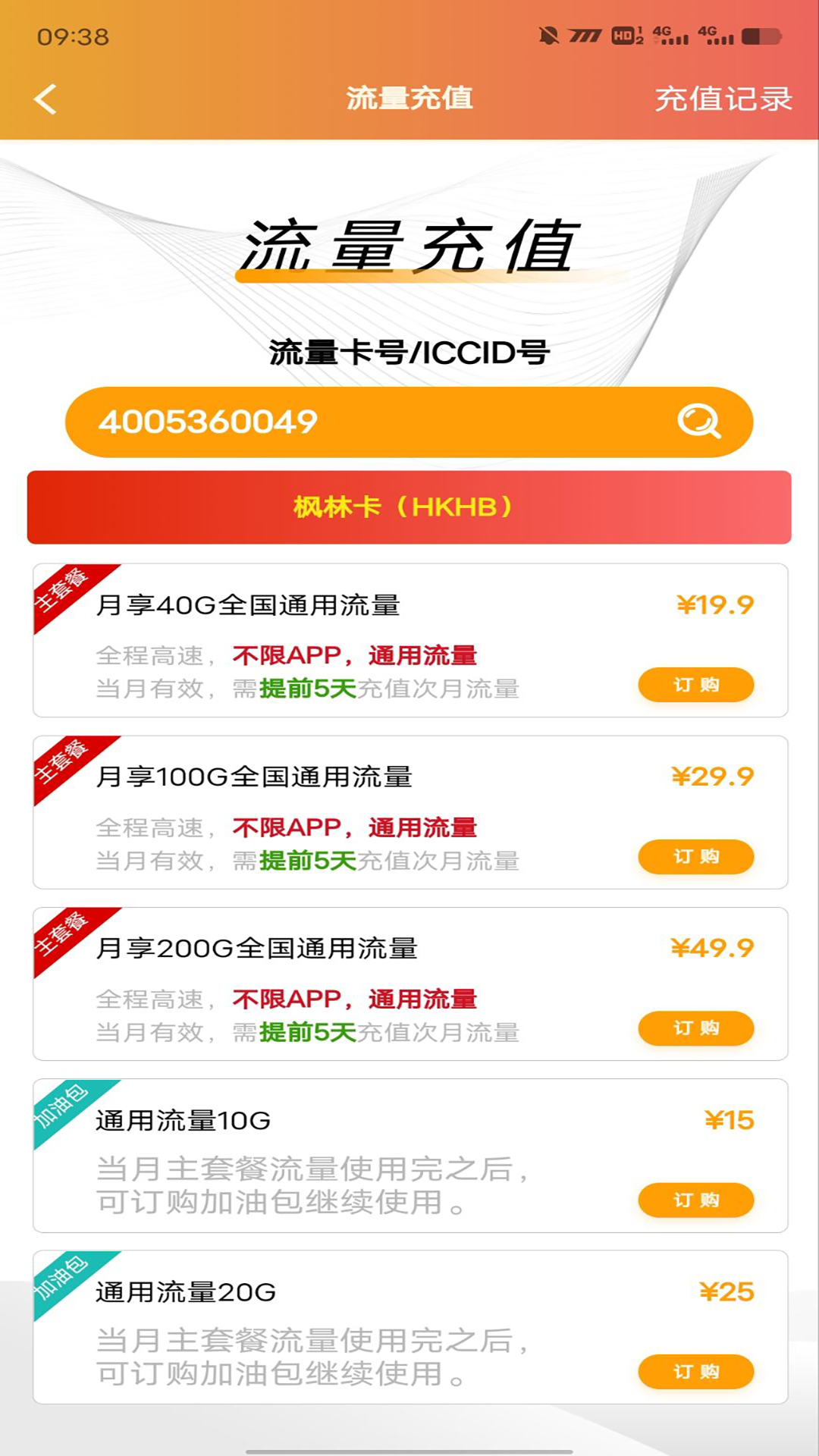Tap the HD call indicator icon in status bar
The width and height of the screenshot is (819, 1456).
(625, 34)
